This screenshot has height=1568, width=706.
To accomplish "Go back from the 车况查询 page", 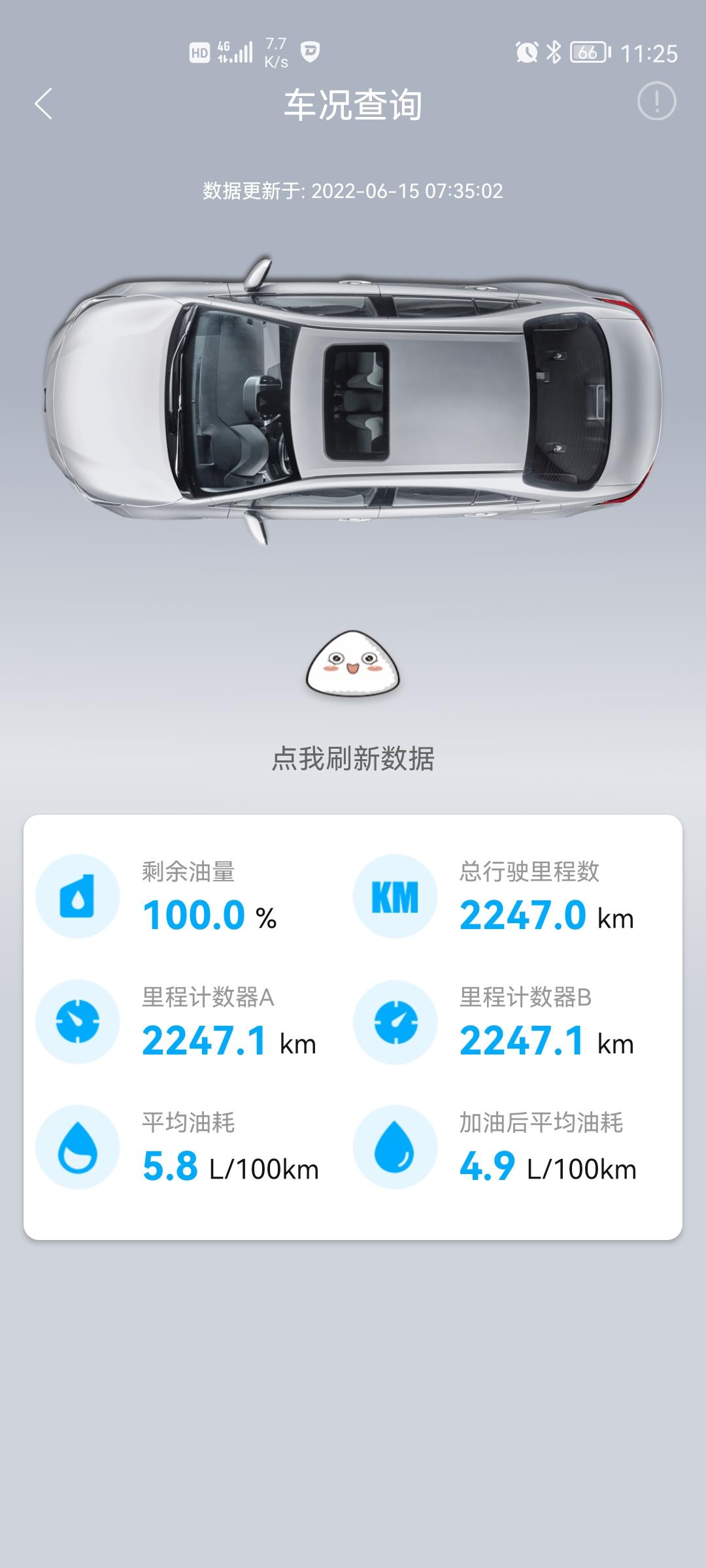I will point(43,104).
